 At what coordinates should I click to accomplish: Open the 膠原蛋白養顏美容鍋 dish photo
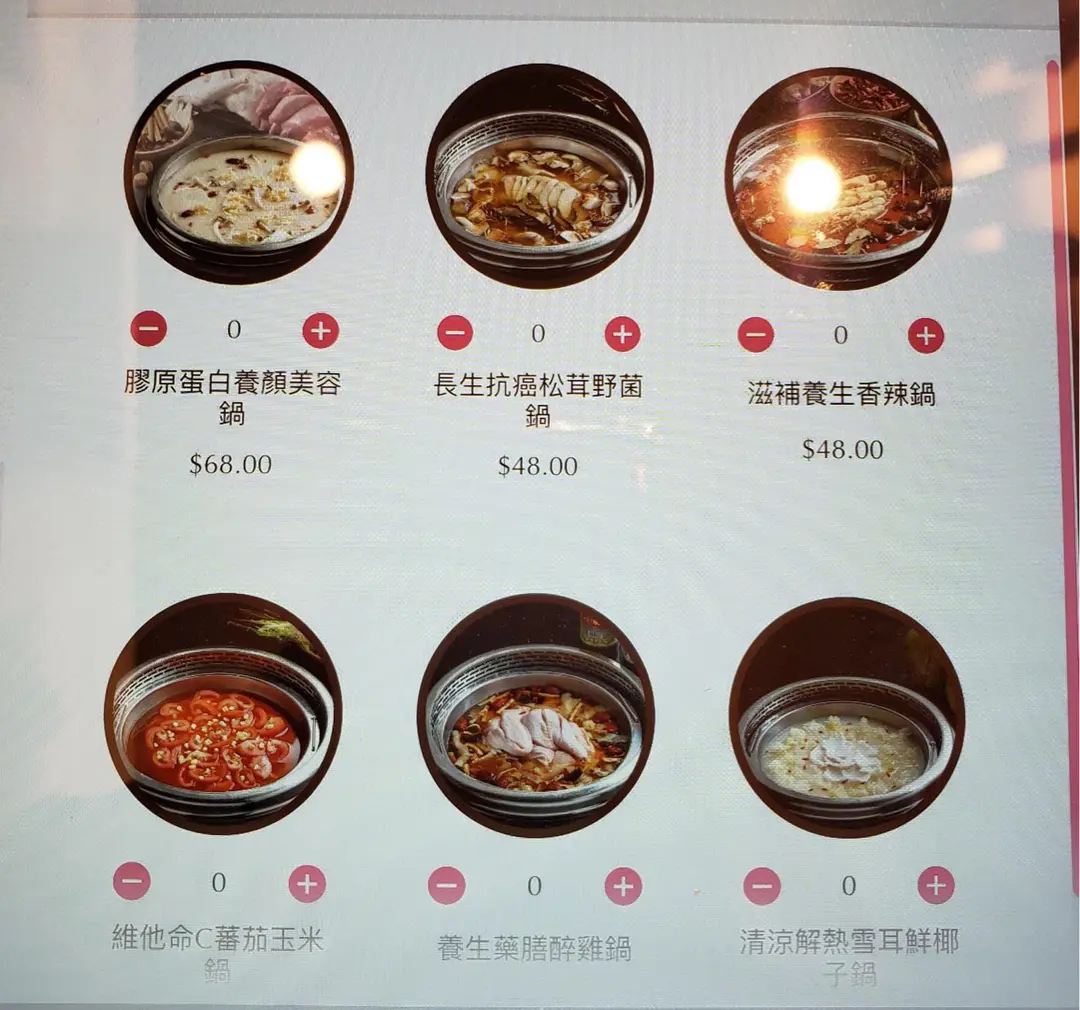pos(238,173)
